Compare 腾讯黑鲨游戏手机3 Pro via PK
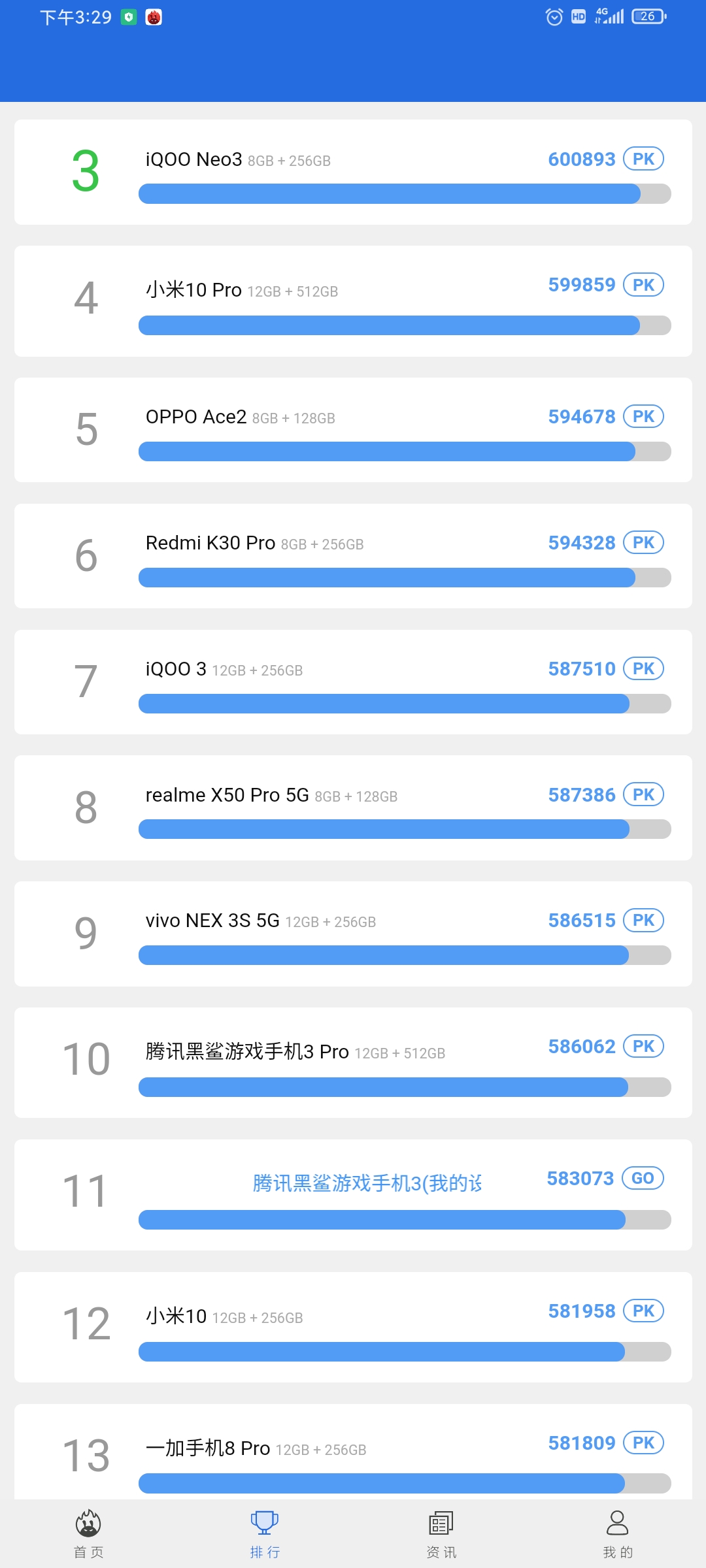 (x=643, y=1046)
